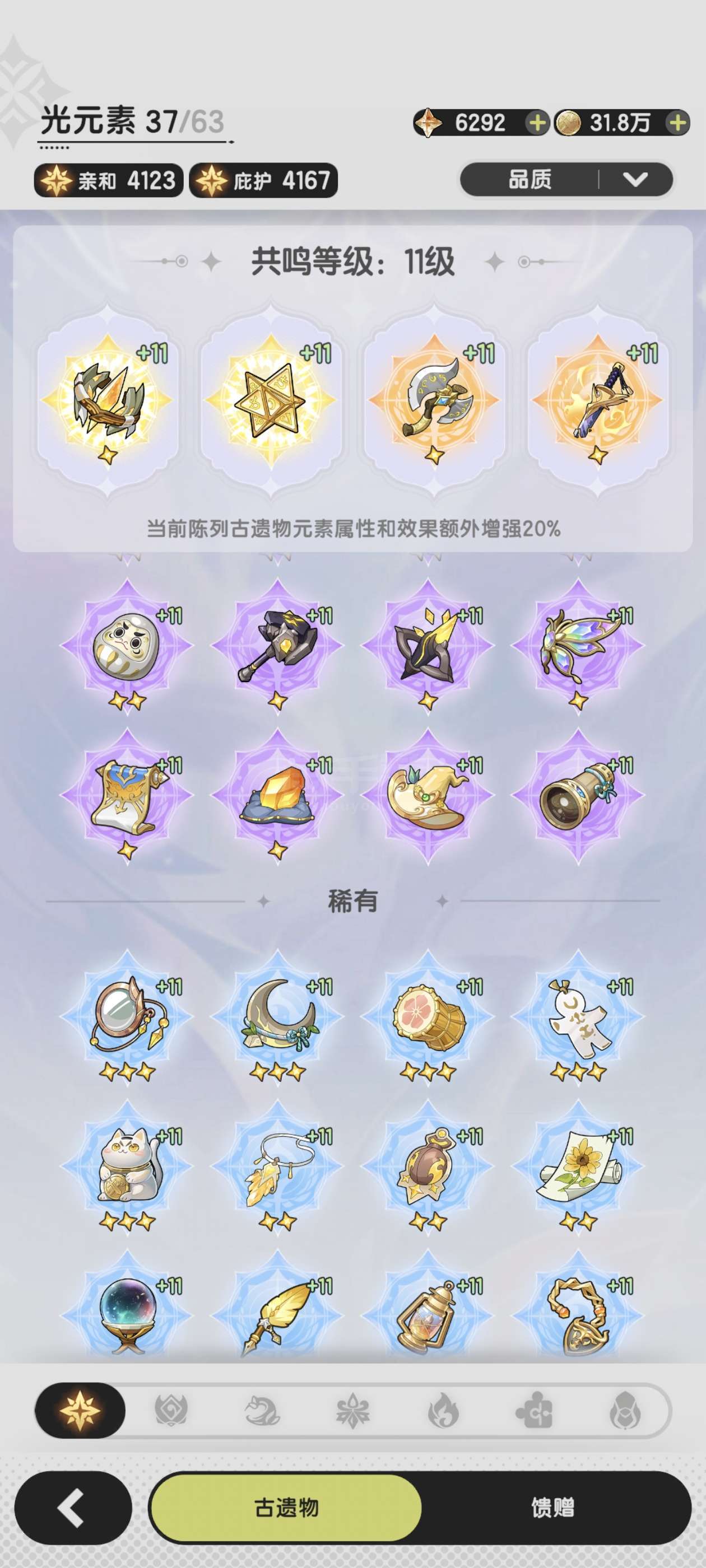Viewport: 706px width, 1568px height.
Task: Open the orange crystal on cushion relic
Action: pyautogui.click(x=277, y=795)
